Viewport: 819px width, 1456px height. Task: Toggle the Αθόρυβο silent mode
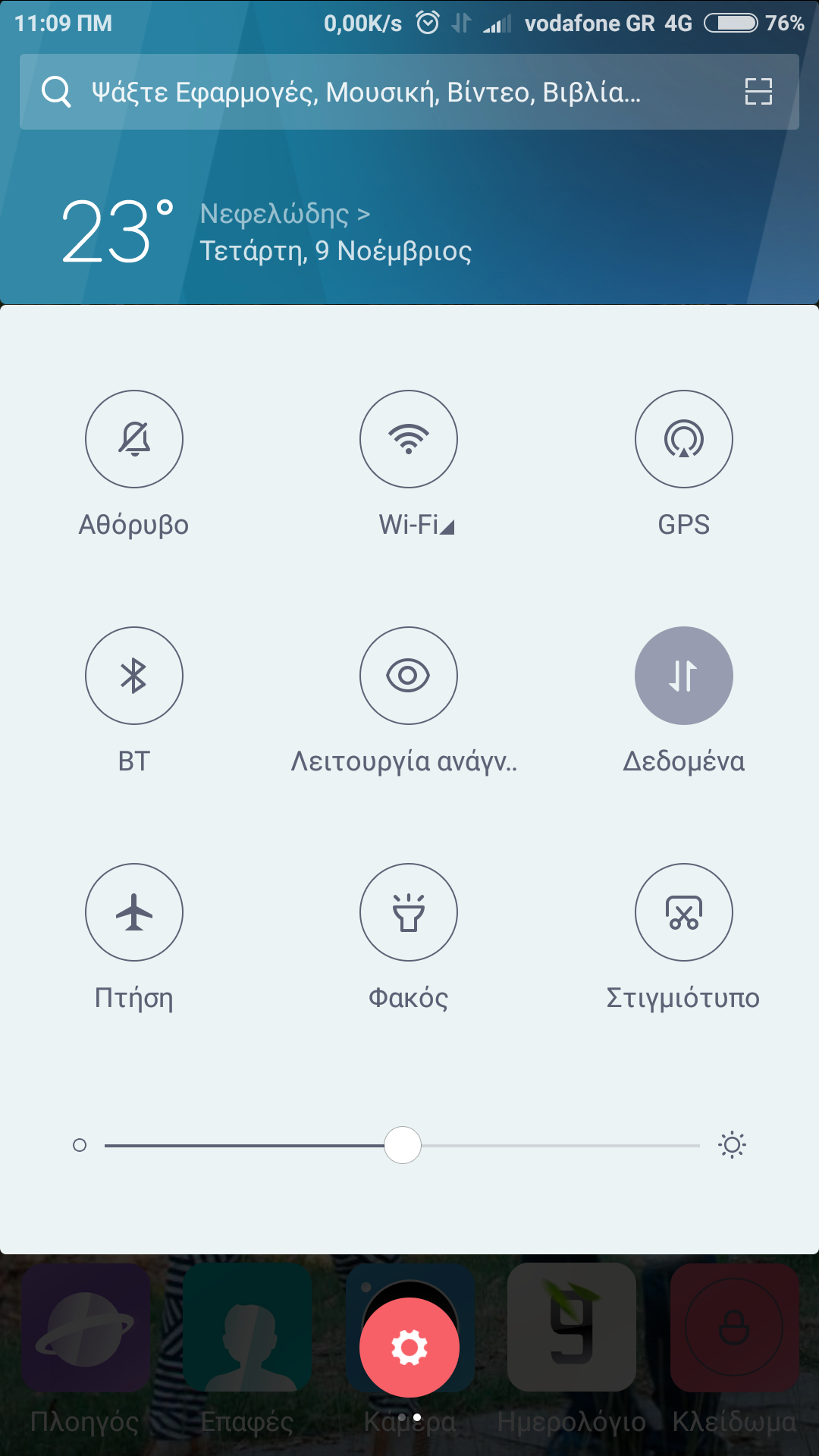134,439
